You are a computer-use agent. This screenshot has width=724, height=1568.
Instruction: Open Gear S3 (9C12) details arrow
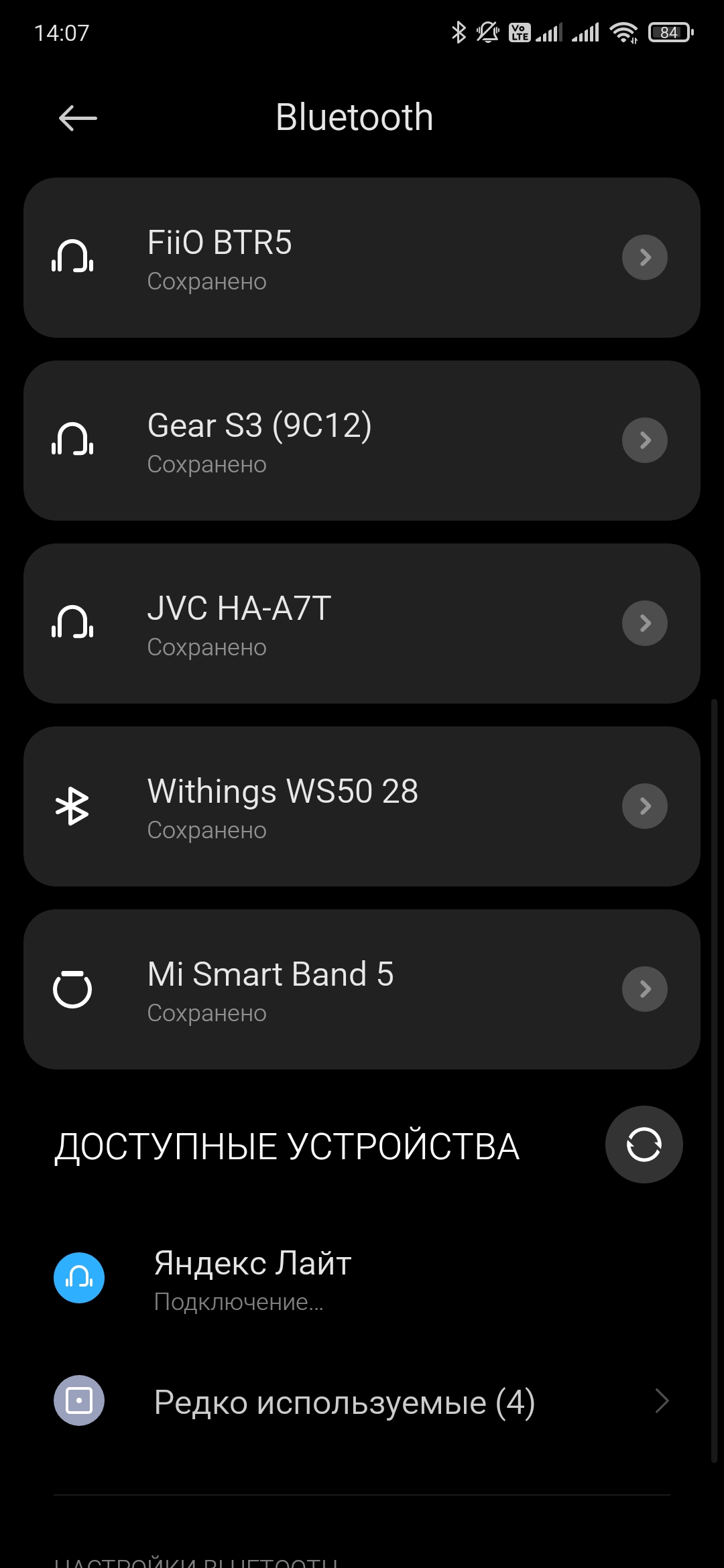pos(644,440)
